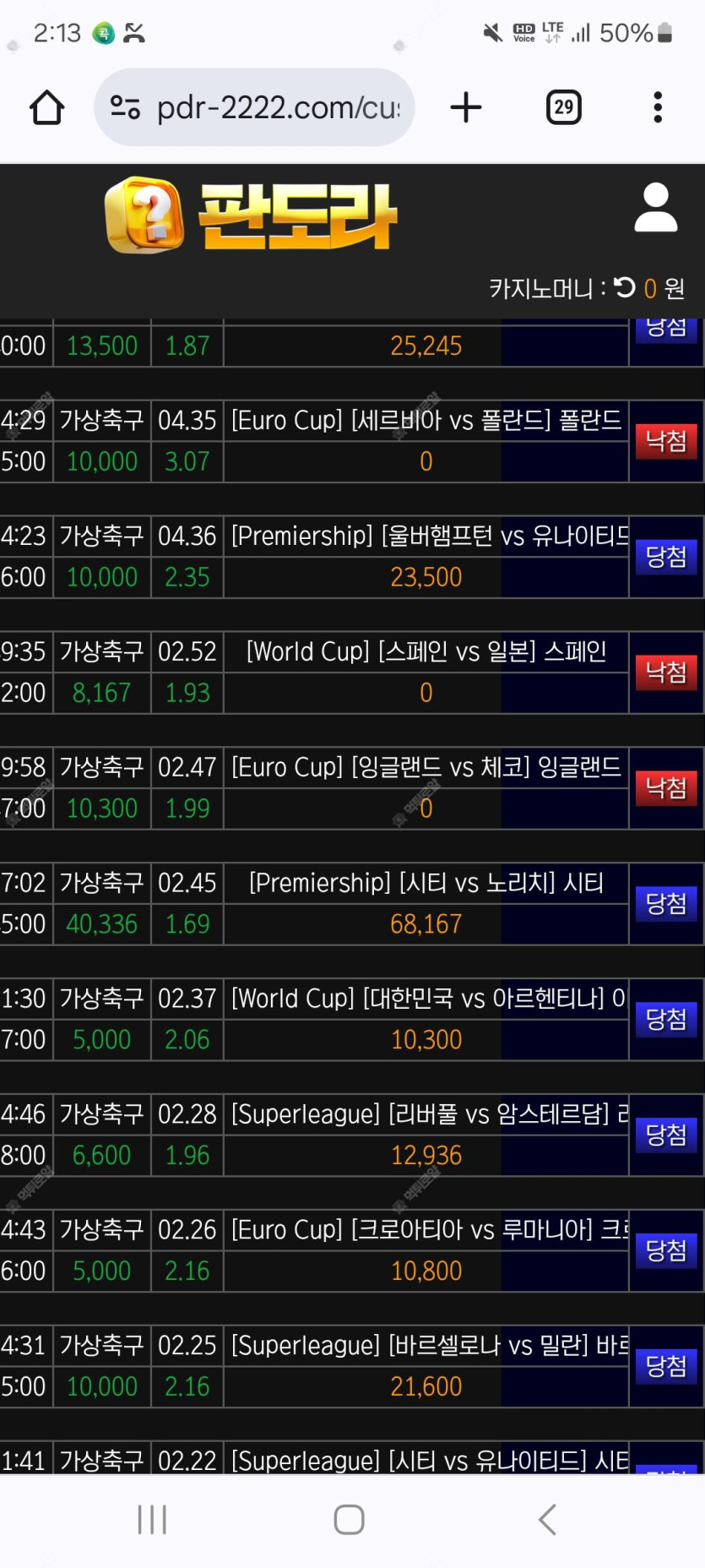
Task: Open recent apps from navigation bar
Action: (x=152, y=1520)
